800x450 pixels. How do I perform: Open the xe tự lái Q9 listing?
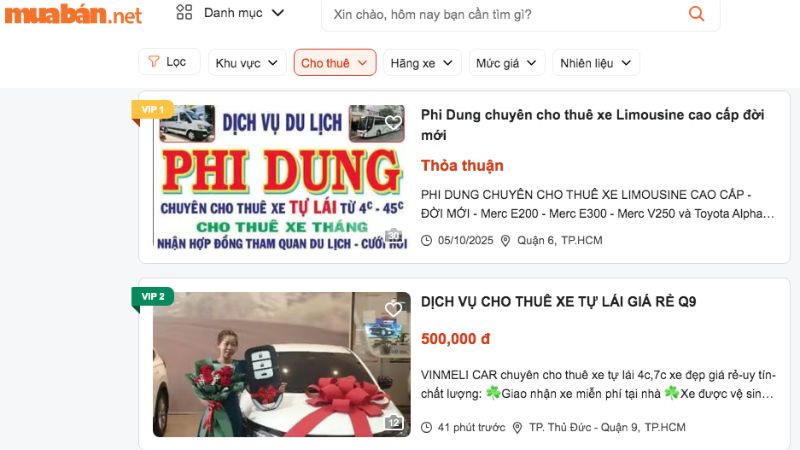point(558,302)
